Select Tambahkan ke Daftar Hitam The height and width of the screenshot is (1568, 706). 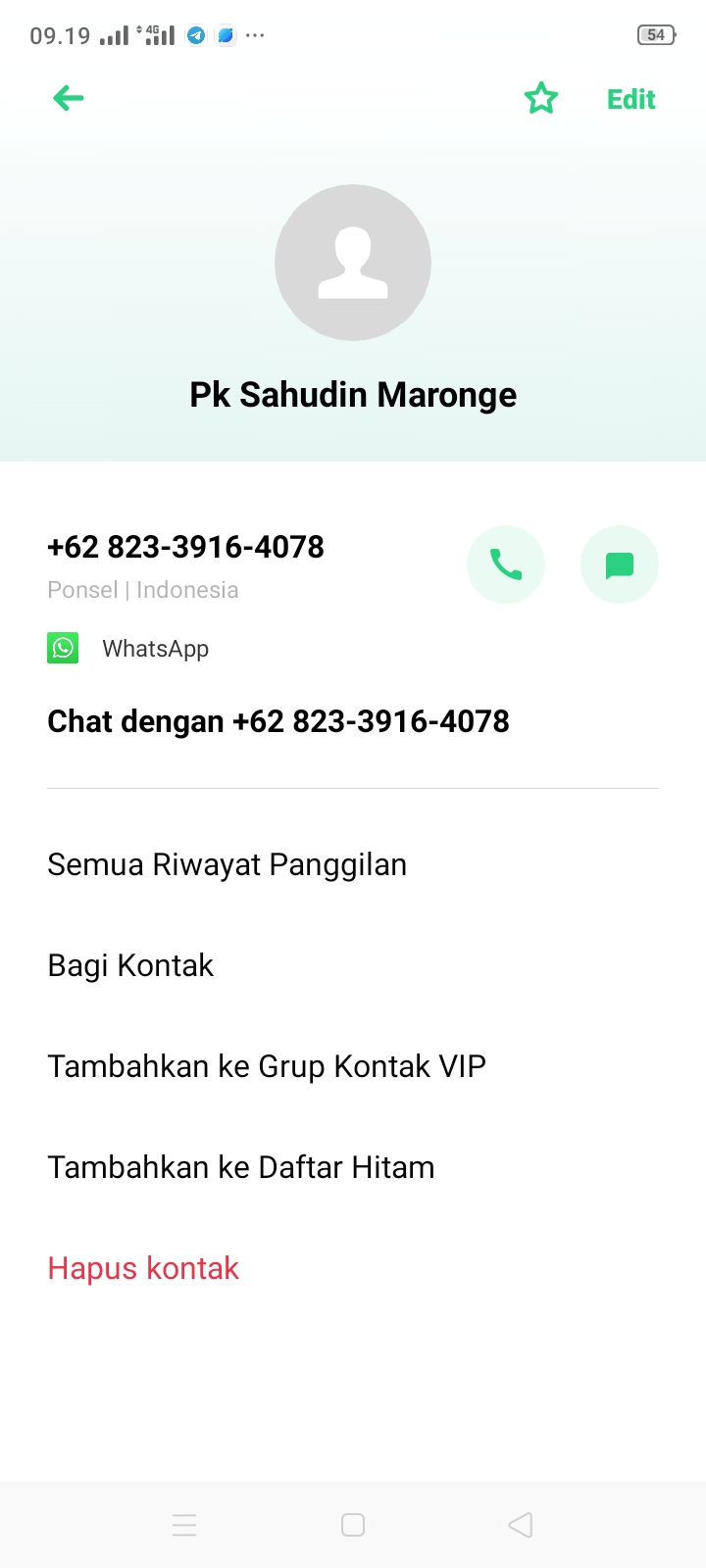click(x=241, y=1167)
